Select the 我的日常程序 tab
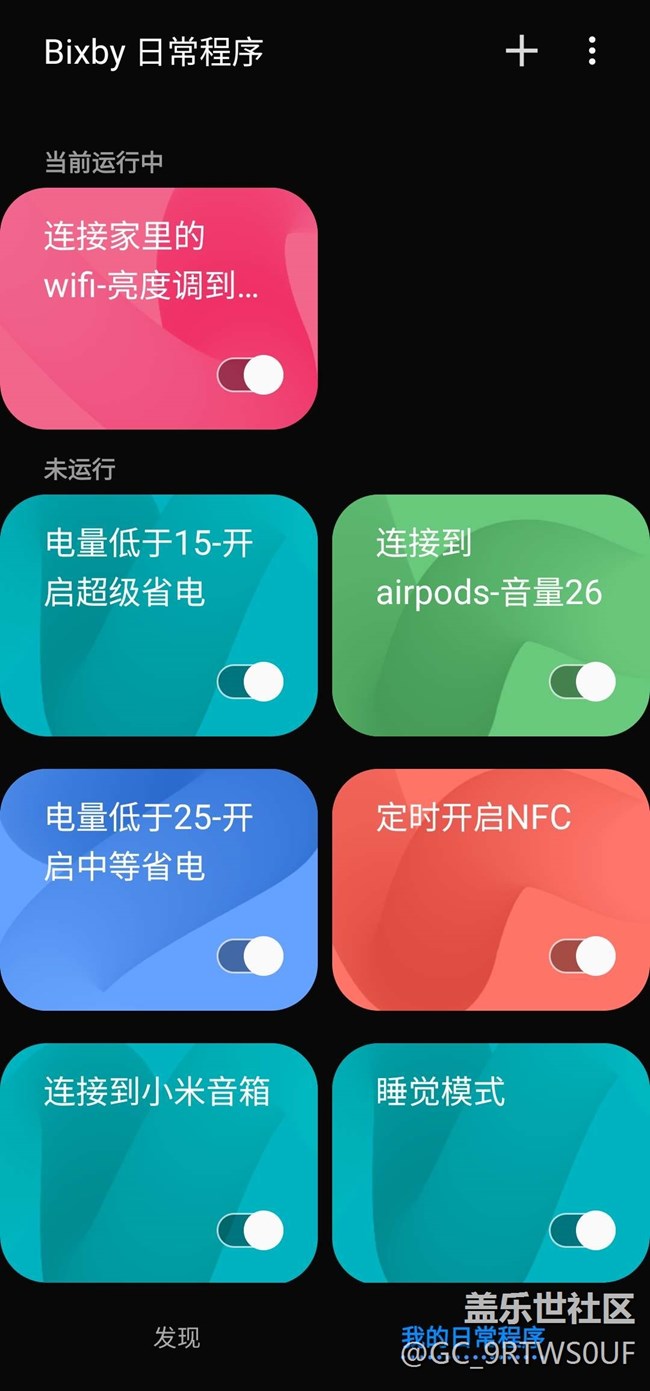650x1391 pixels. pyautogui.click(x=473, y=1337)
